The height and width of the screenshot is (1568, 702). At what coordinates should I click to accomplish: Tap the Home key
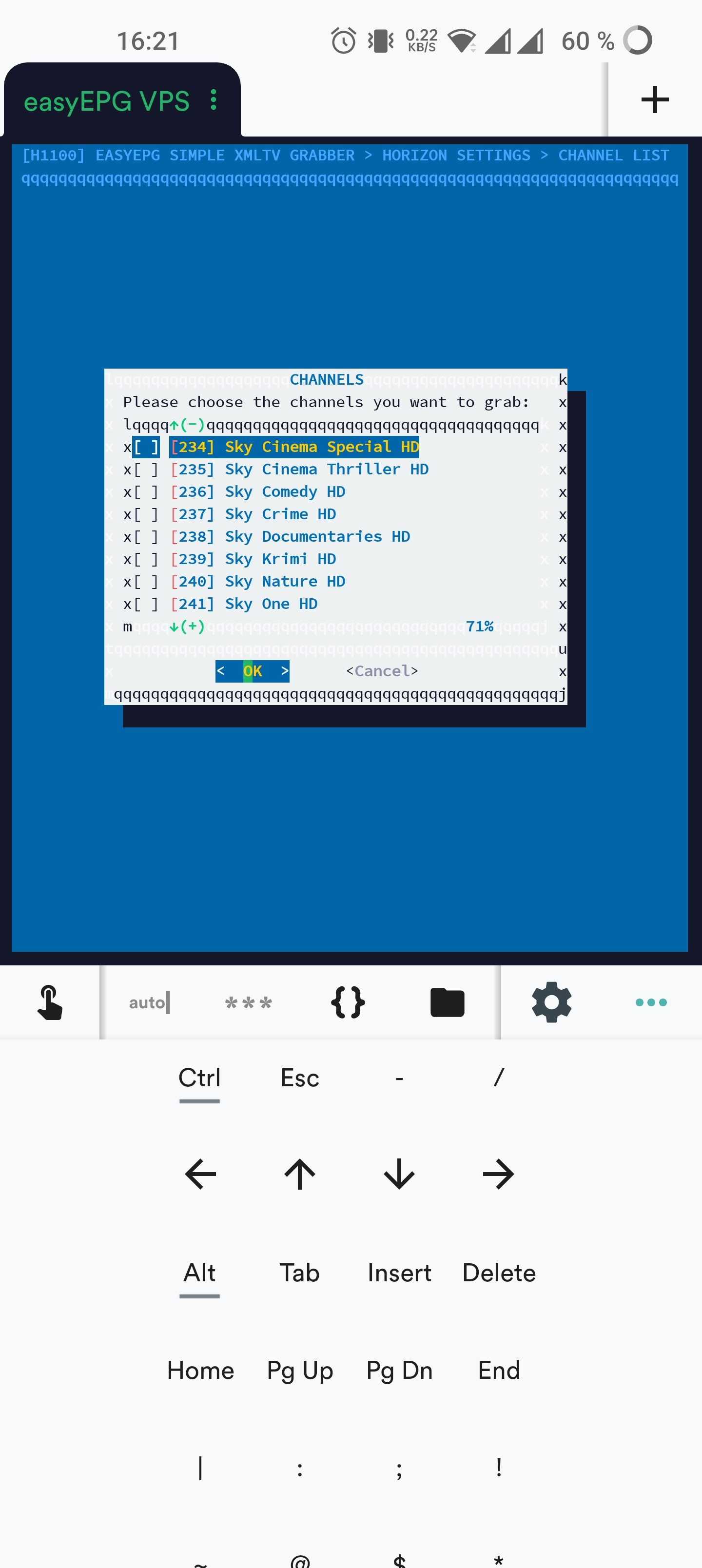point(200,1370)
